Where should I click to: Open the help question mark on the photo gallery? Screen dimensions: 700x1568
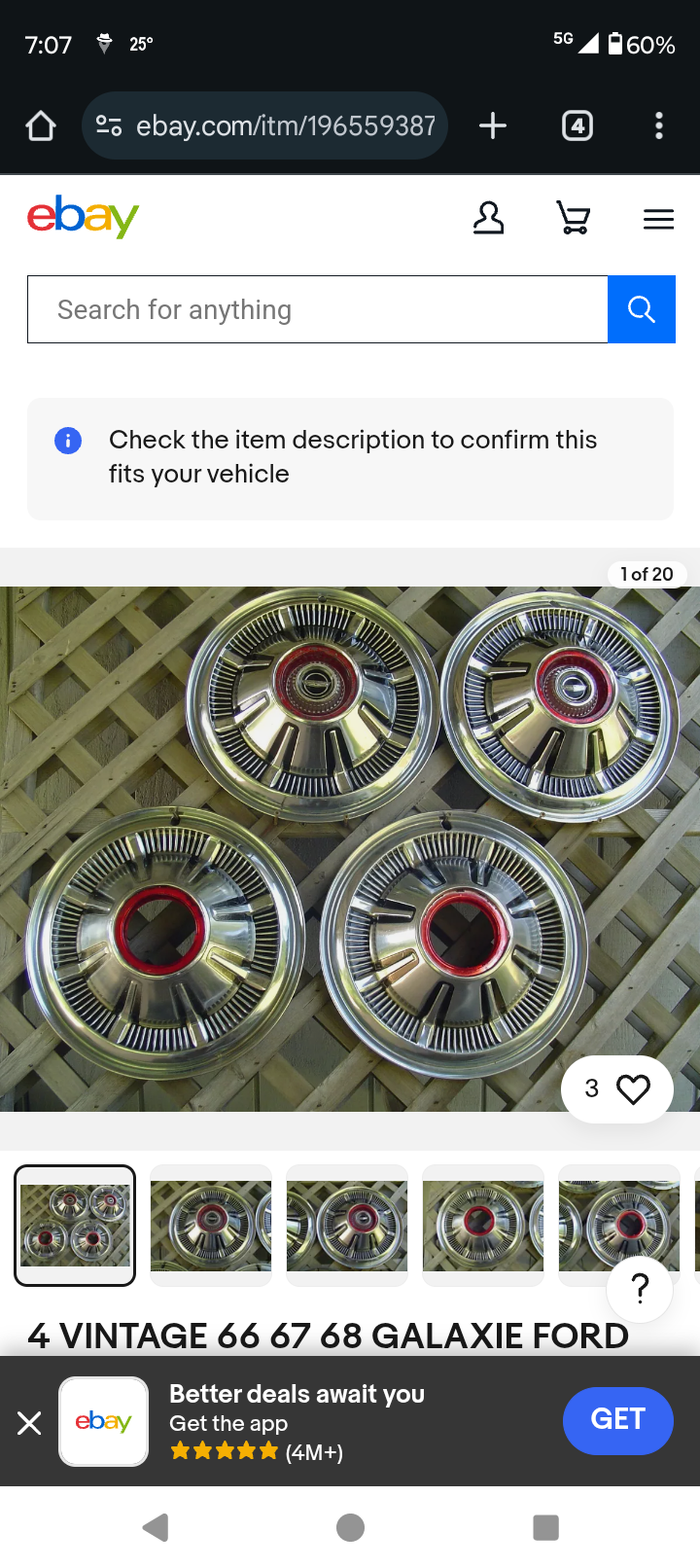pos(639,1288)
